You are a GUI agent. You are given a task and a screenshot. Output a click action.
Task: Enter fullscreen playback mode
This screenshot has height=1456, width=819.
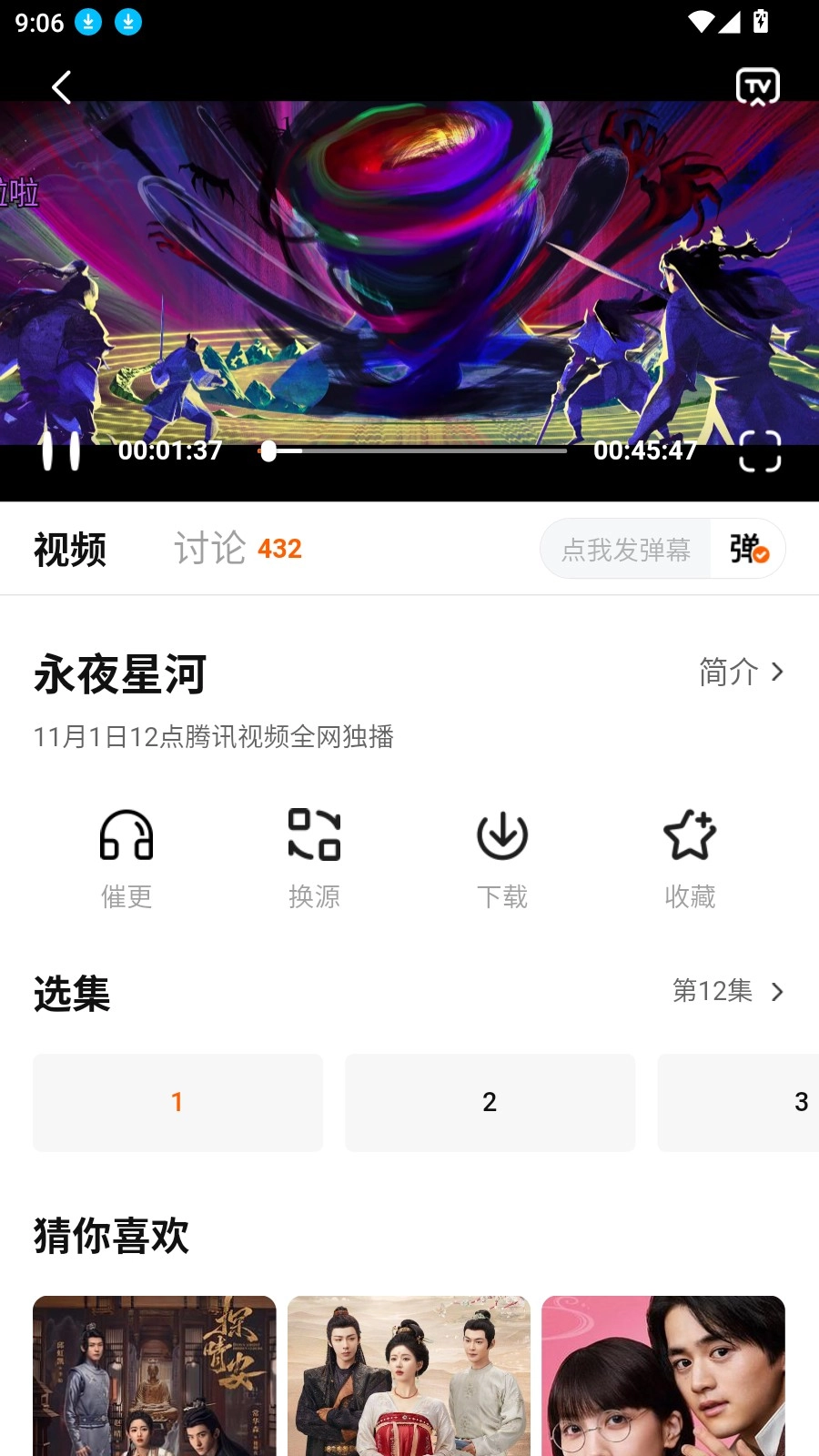(762, 452)
